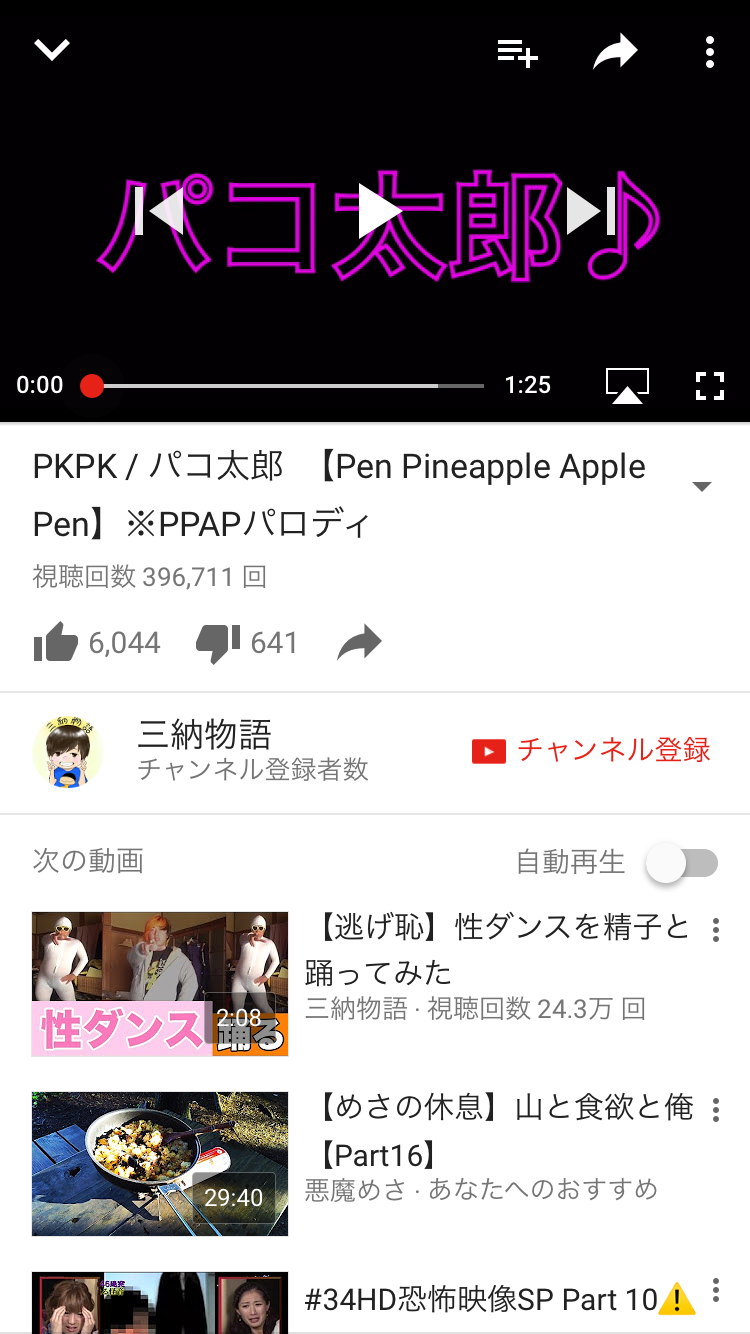Subscribe via チャンネル登録 button
The image size is (750, 1334).
point(591,750)
